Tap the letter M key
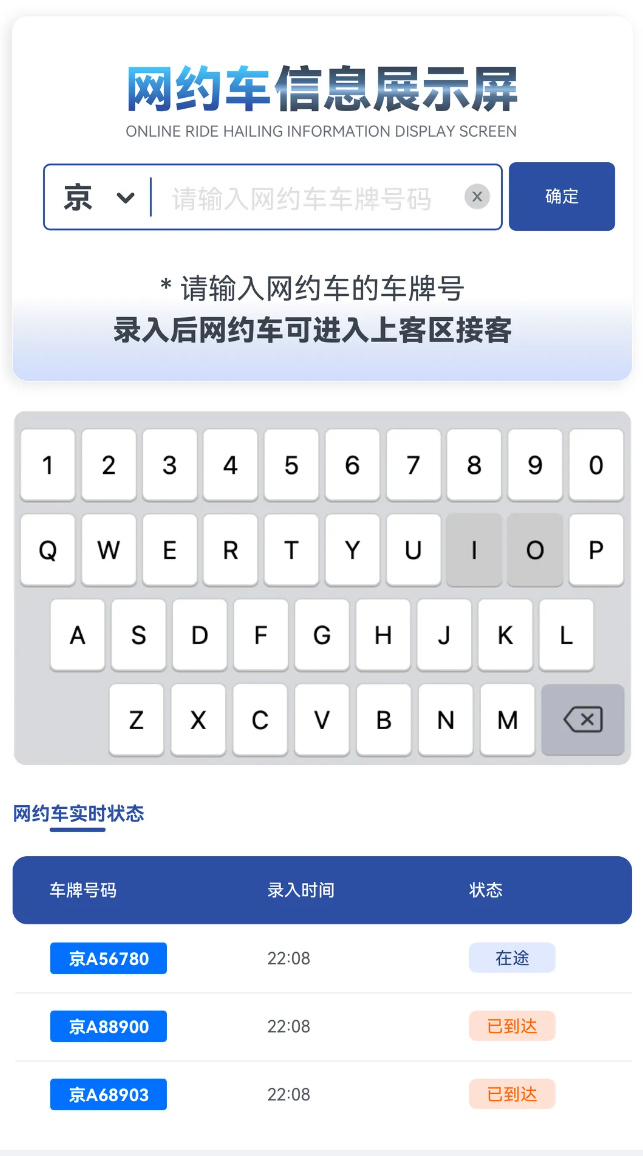 (x=507, y=720)
